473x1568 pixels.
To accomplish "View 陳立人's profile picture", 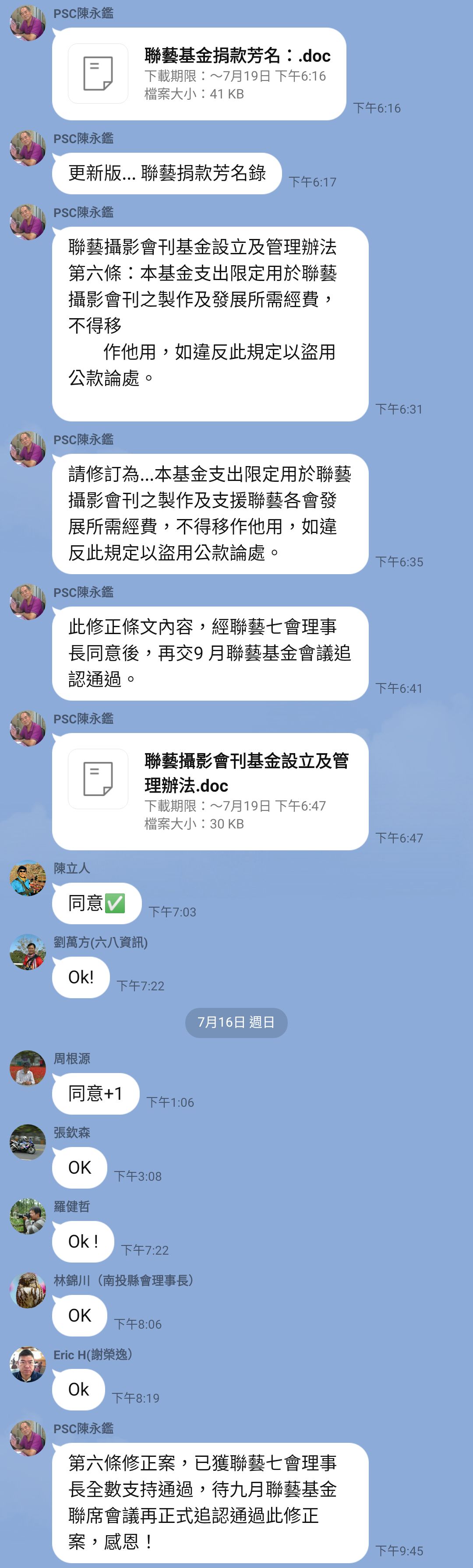I will coord(28,878).
